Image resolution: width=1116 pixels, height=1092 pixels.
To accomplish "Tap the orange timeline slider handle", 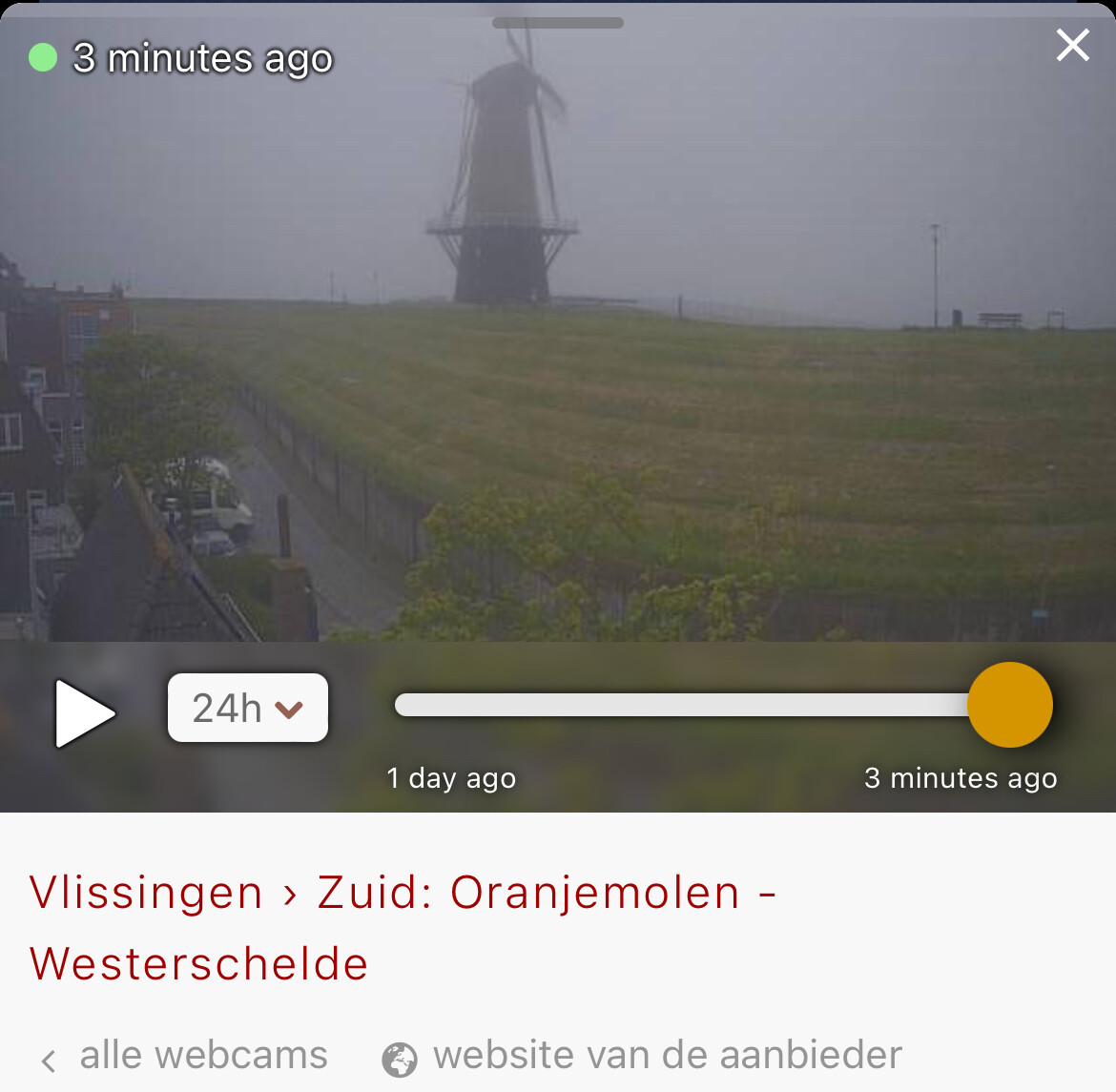I will (1009, 705).
